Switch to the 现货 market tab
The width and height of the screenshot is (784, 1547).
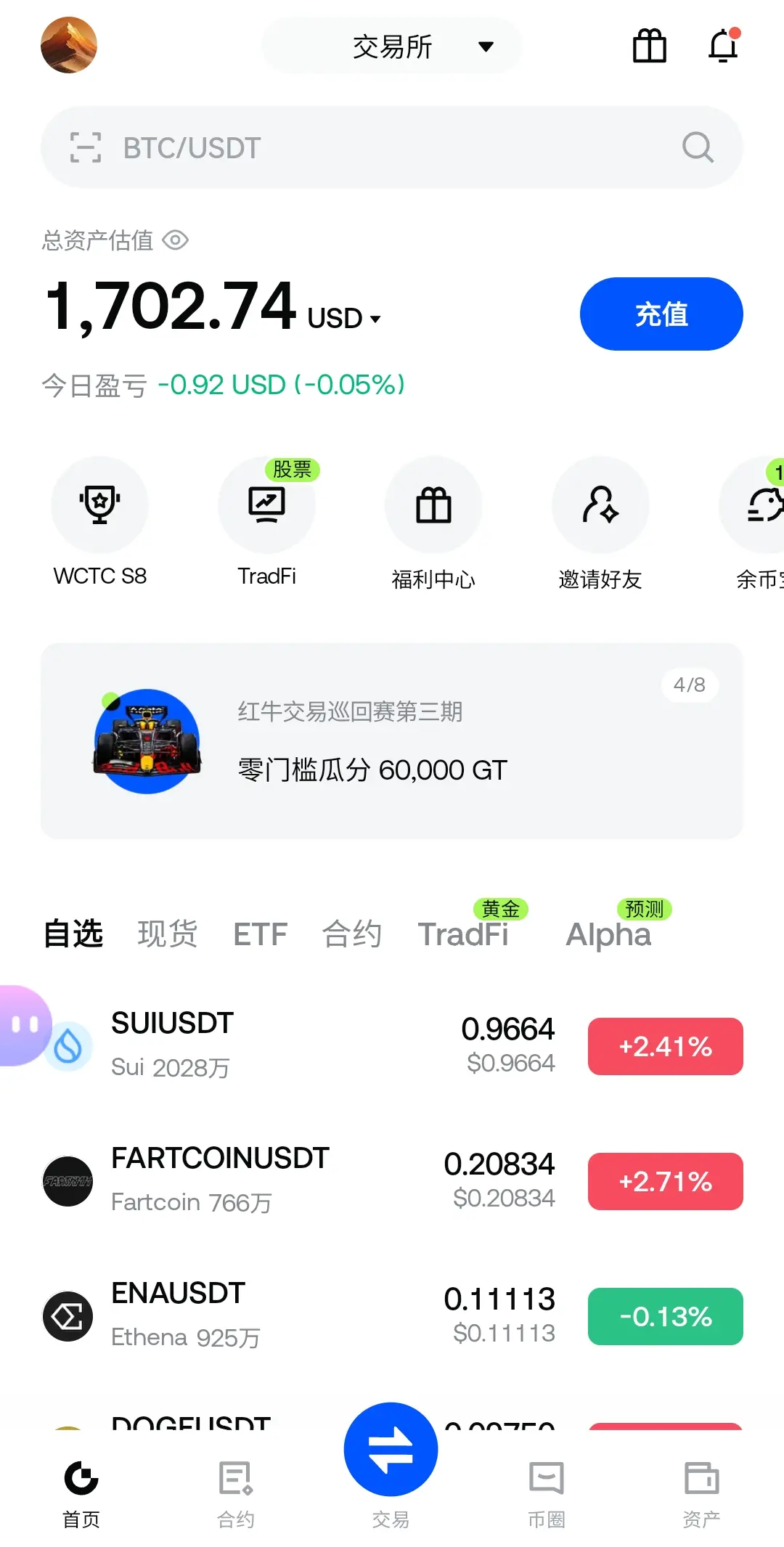168,934
